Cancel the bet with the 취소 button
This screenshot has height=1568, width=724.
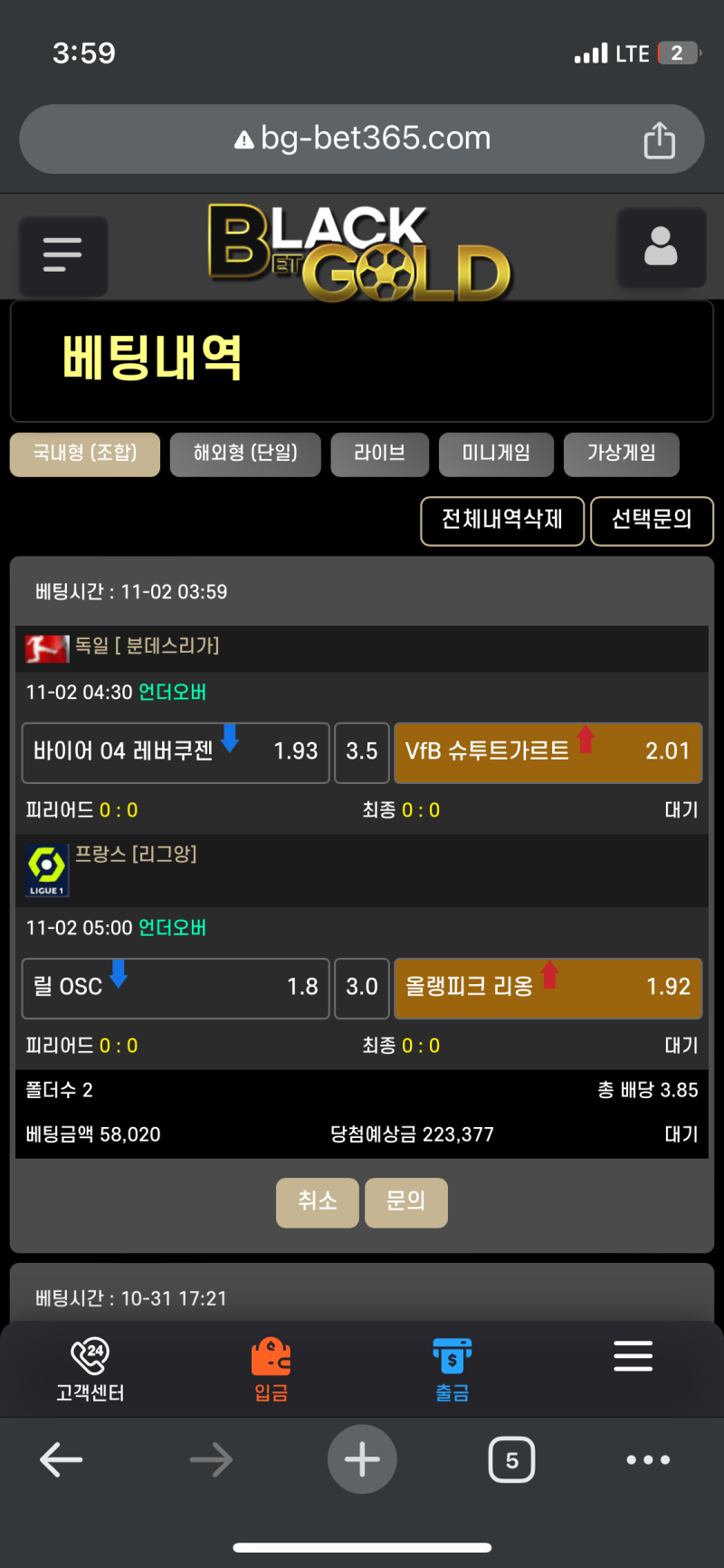click(317, 1202)
